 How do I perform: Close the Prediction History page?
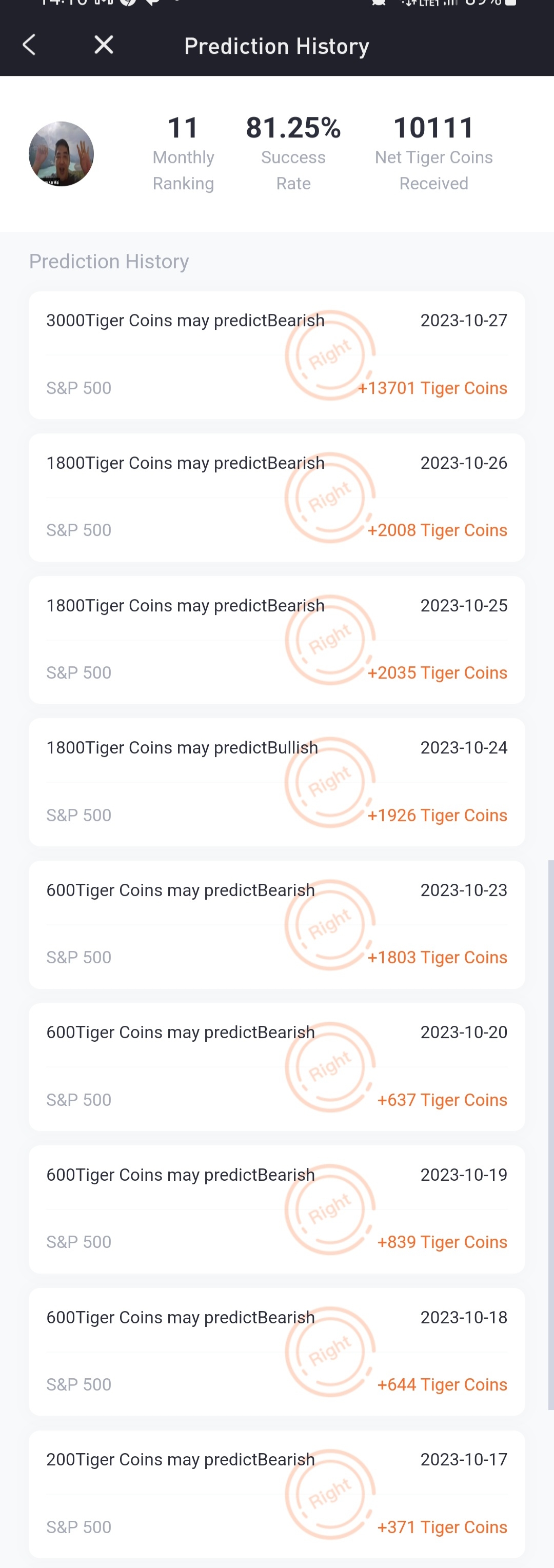click(104, 45)
